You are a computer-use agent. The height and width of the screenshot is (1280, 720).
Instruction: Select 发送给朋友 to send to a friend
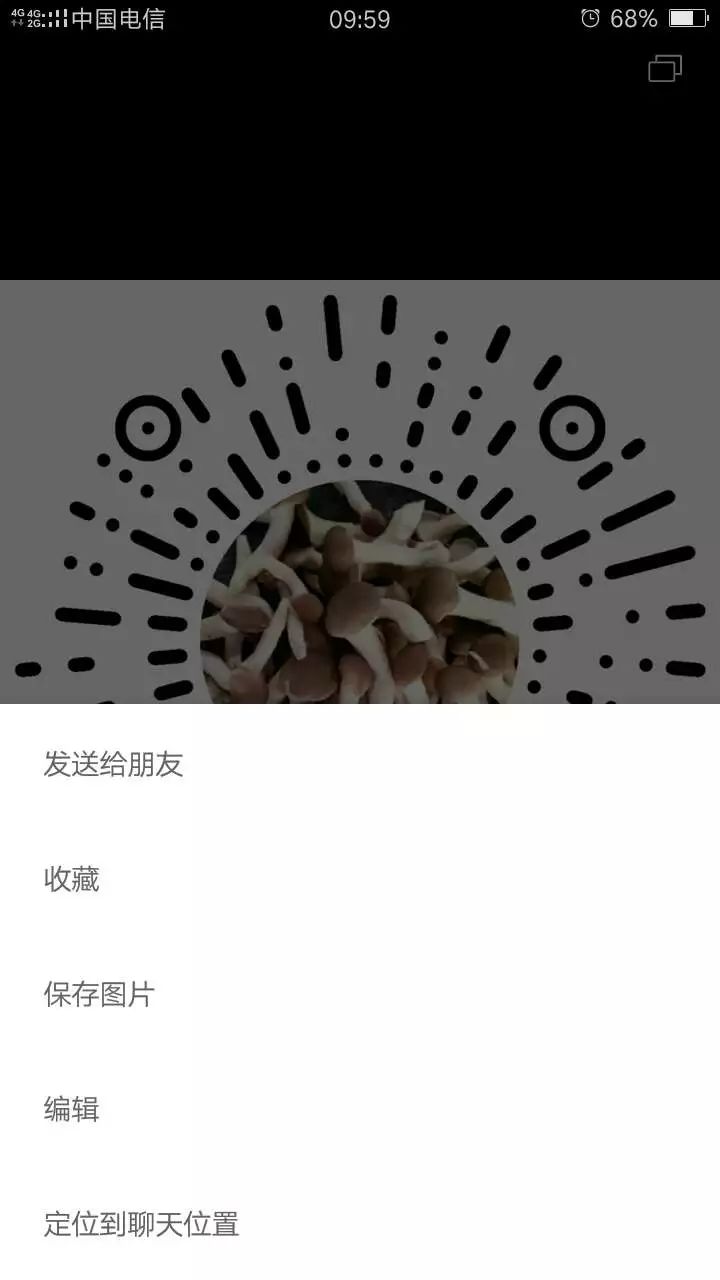click(114, 765)
